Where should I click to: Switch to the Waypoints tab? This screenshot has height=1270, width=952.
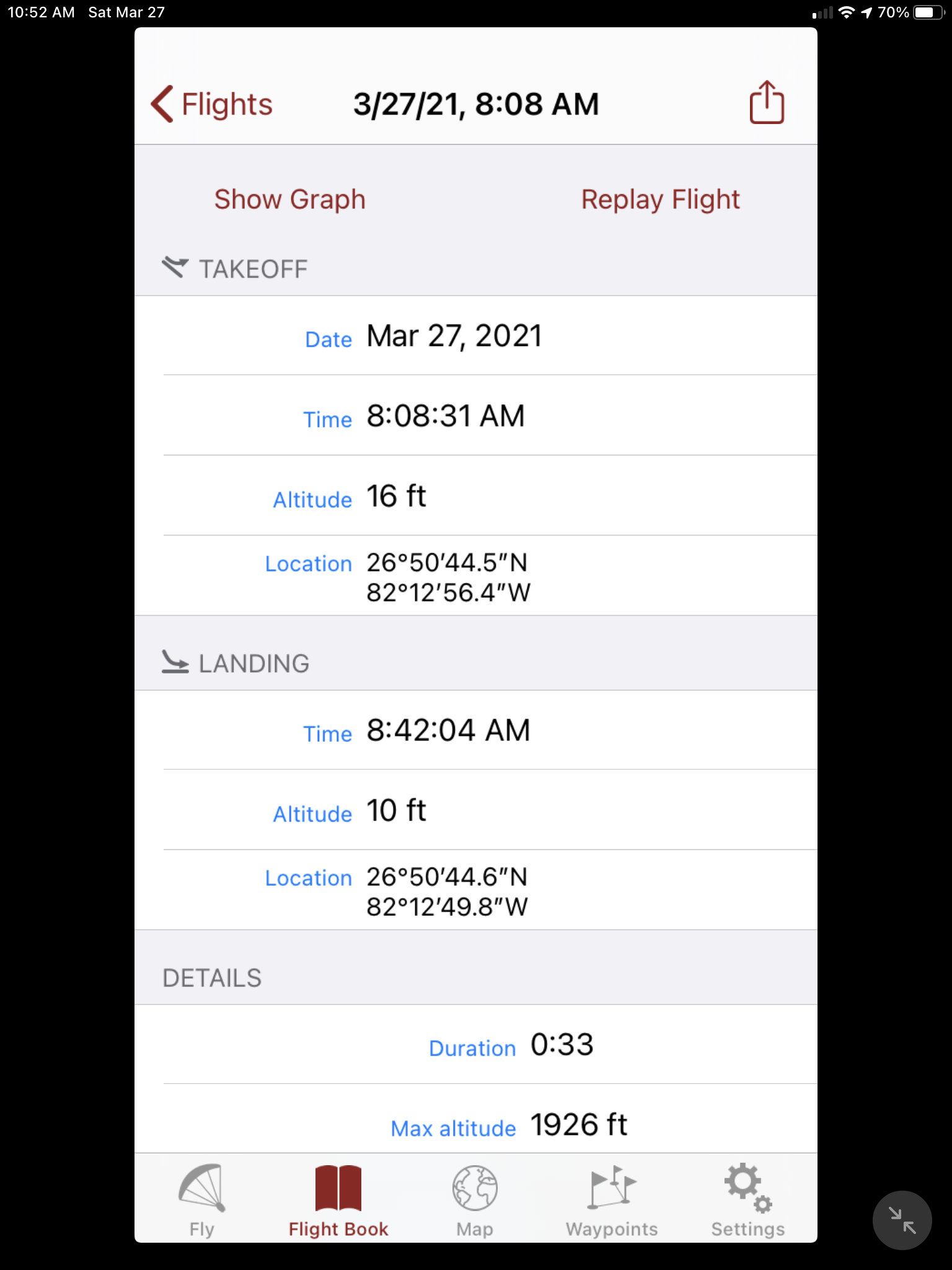[612, 1201]
